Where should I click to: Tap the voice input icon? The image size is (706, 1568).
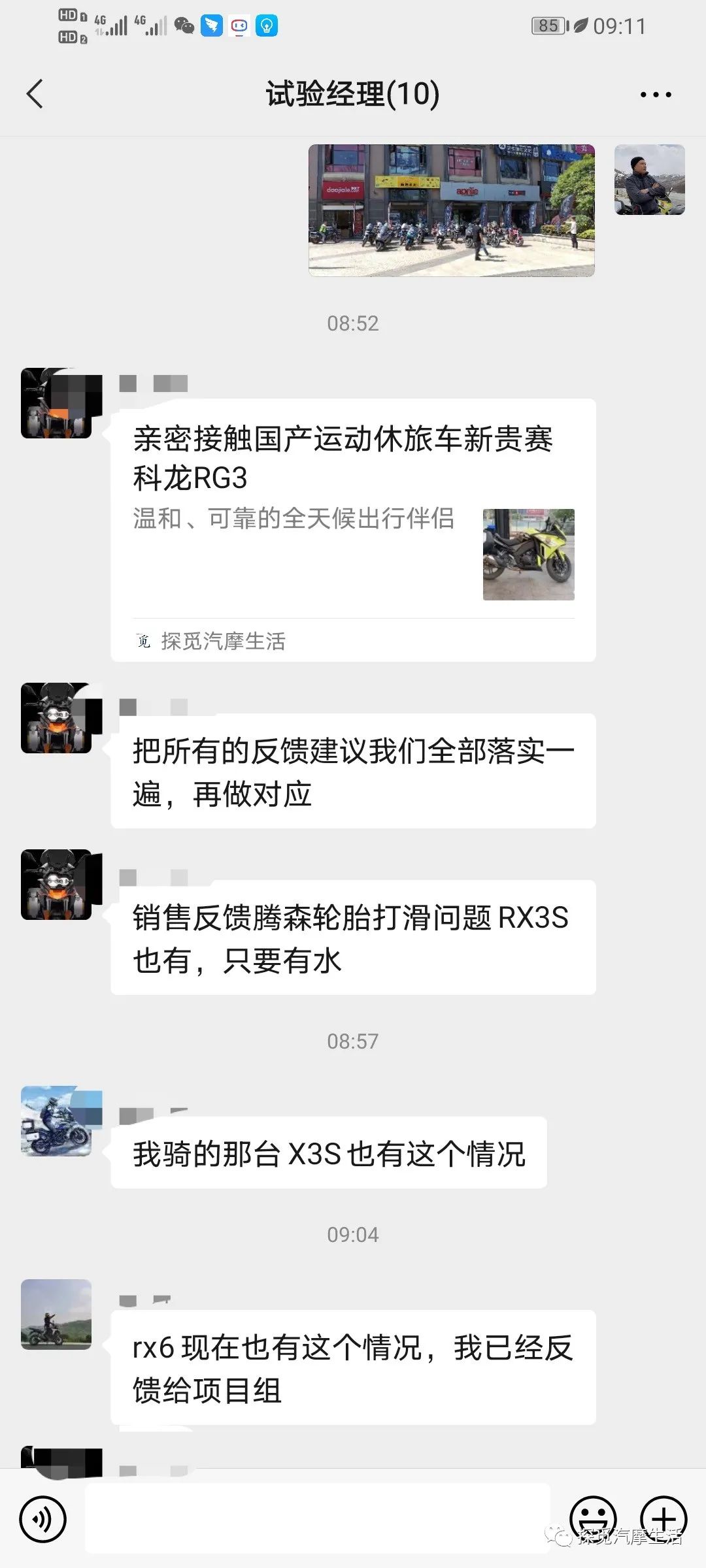(42, 1519)
